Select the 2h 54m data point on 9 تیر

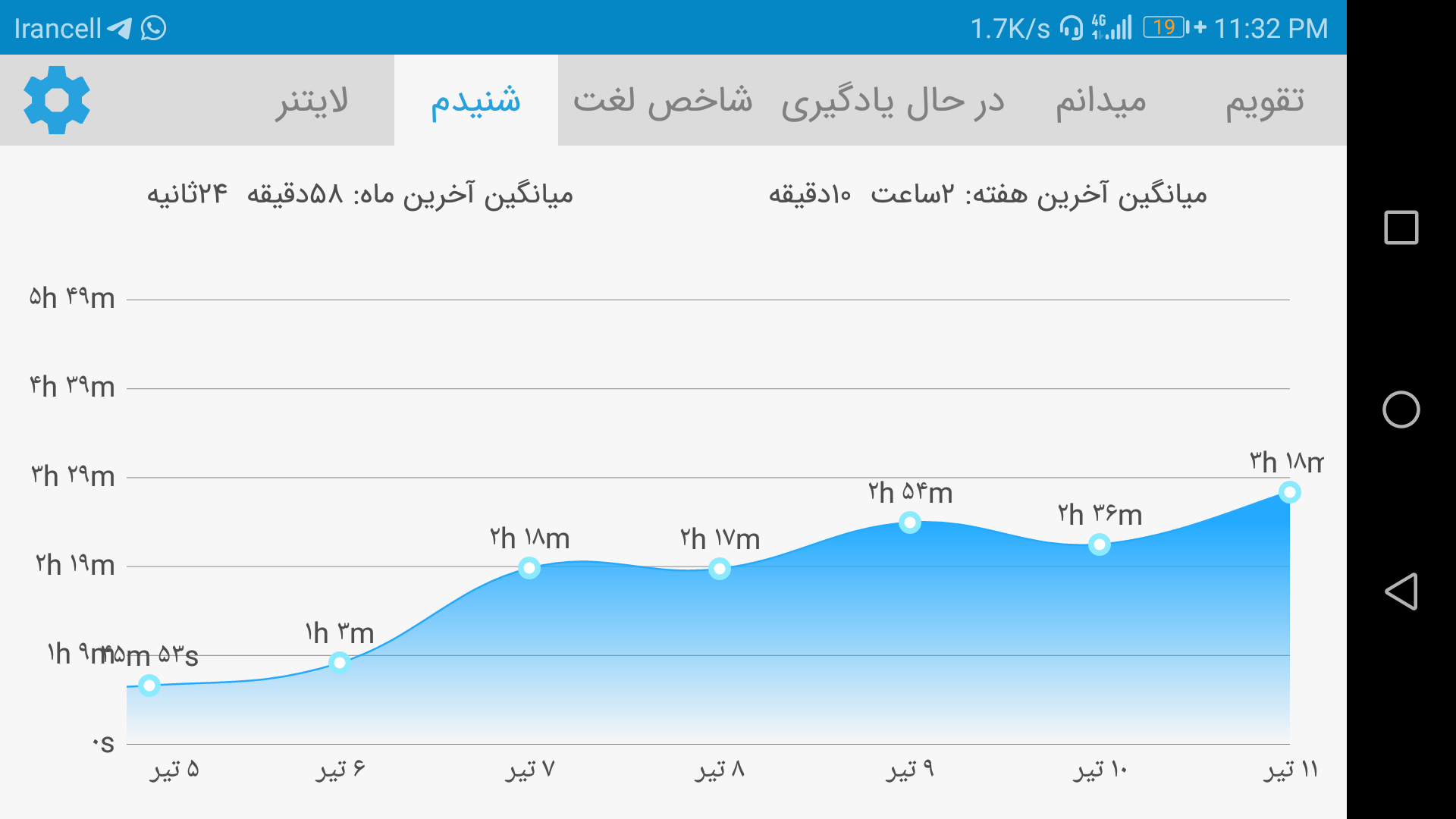pyautogui.click(x=909, y=522)
